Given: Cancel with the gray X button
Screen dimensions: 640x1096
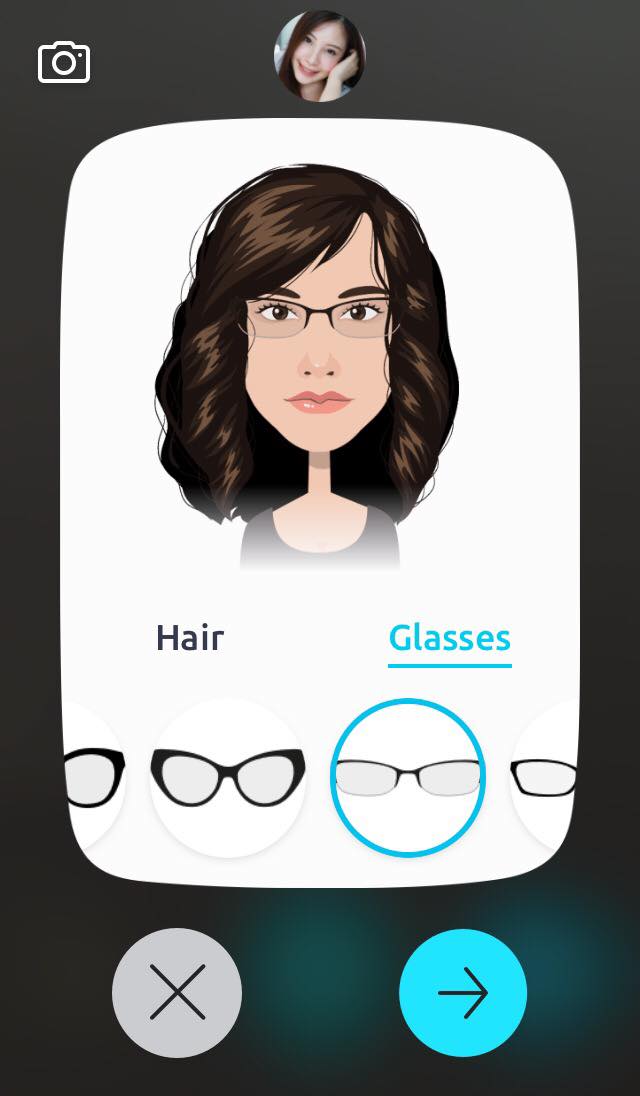Looking at the screenshot, I should tap(177, 992).
